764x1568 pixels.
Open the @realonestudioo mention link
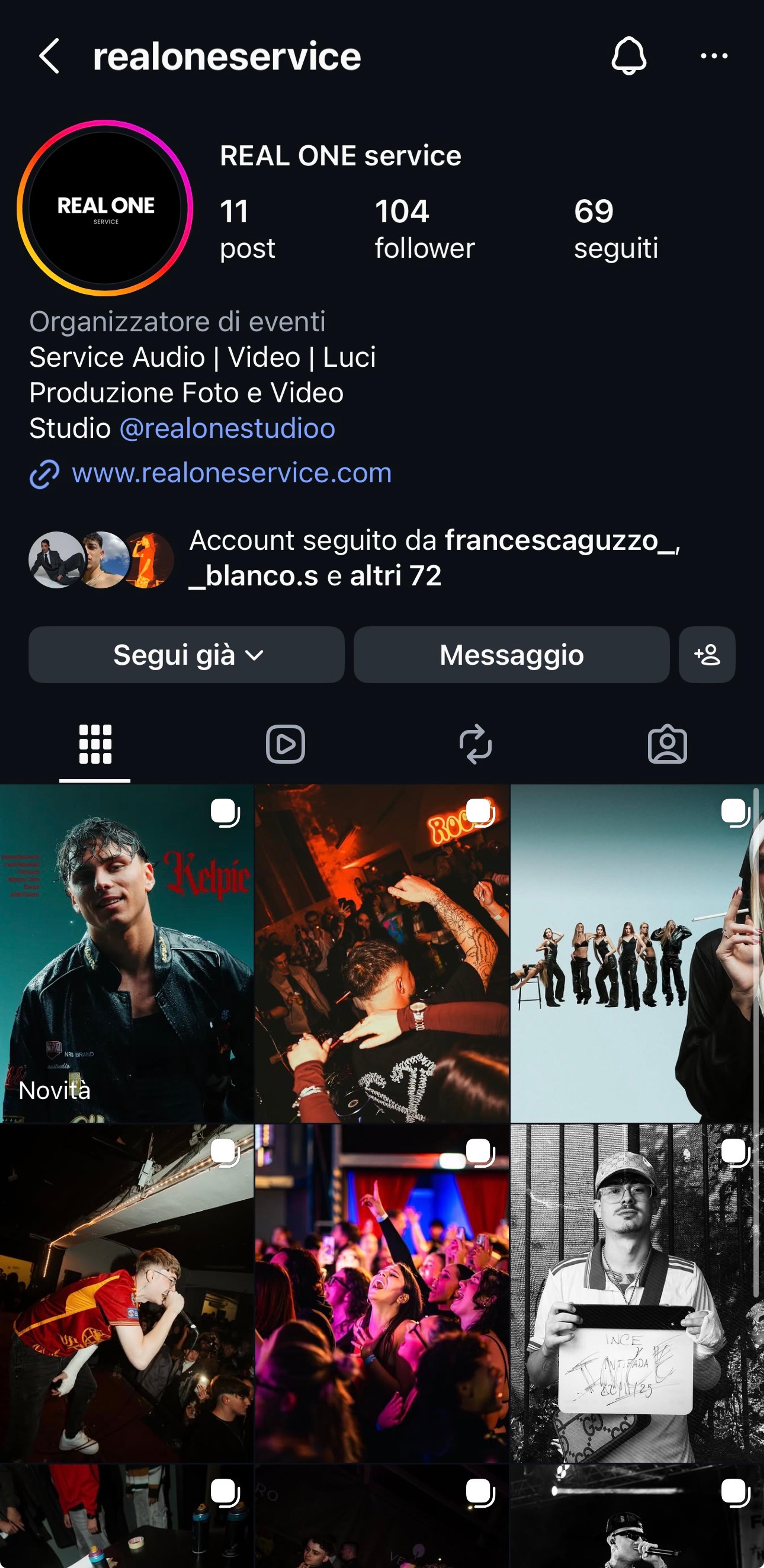click(x=227, y=428)
